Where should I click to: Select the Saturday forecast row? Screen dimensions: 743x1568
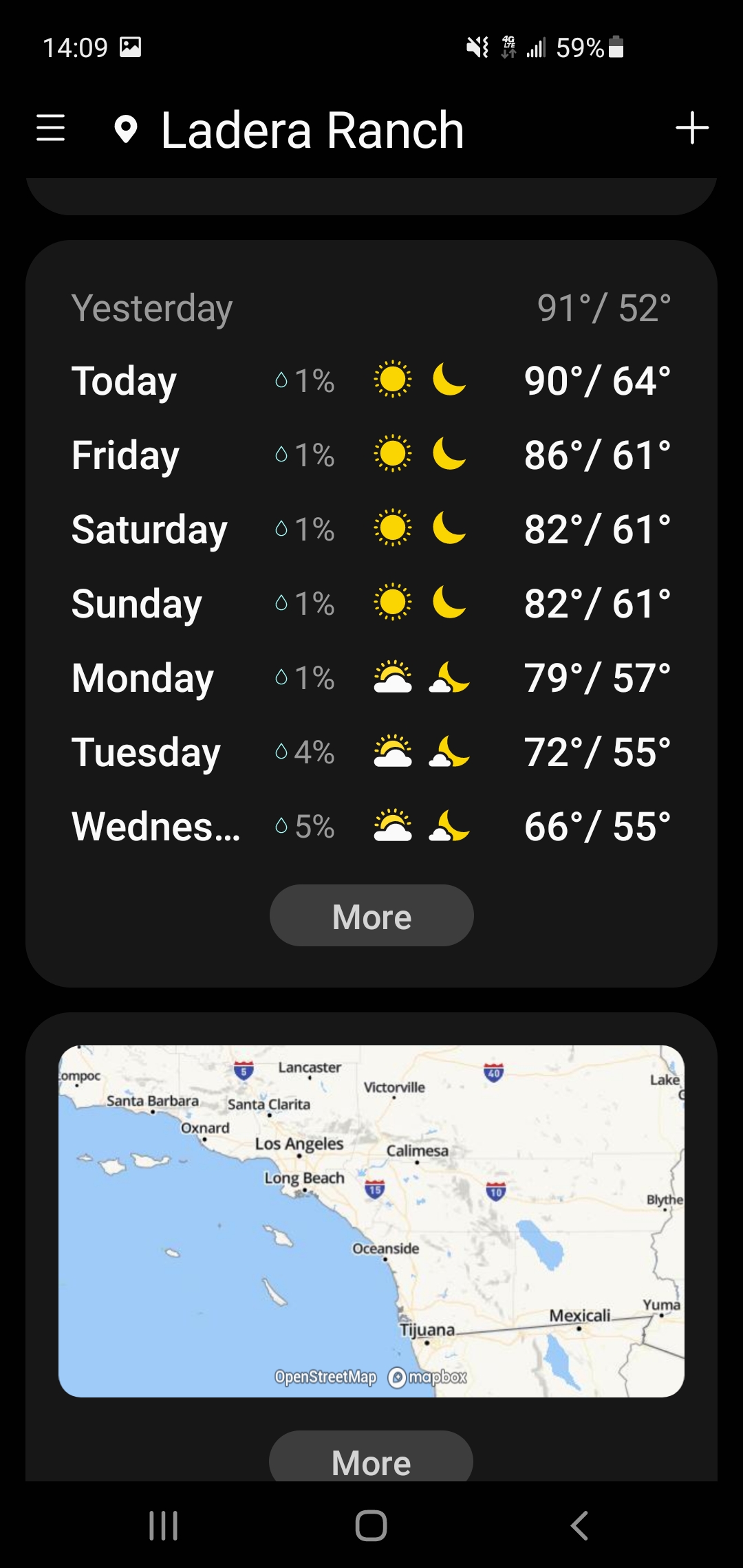(371, 530)
